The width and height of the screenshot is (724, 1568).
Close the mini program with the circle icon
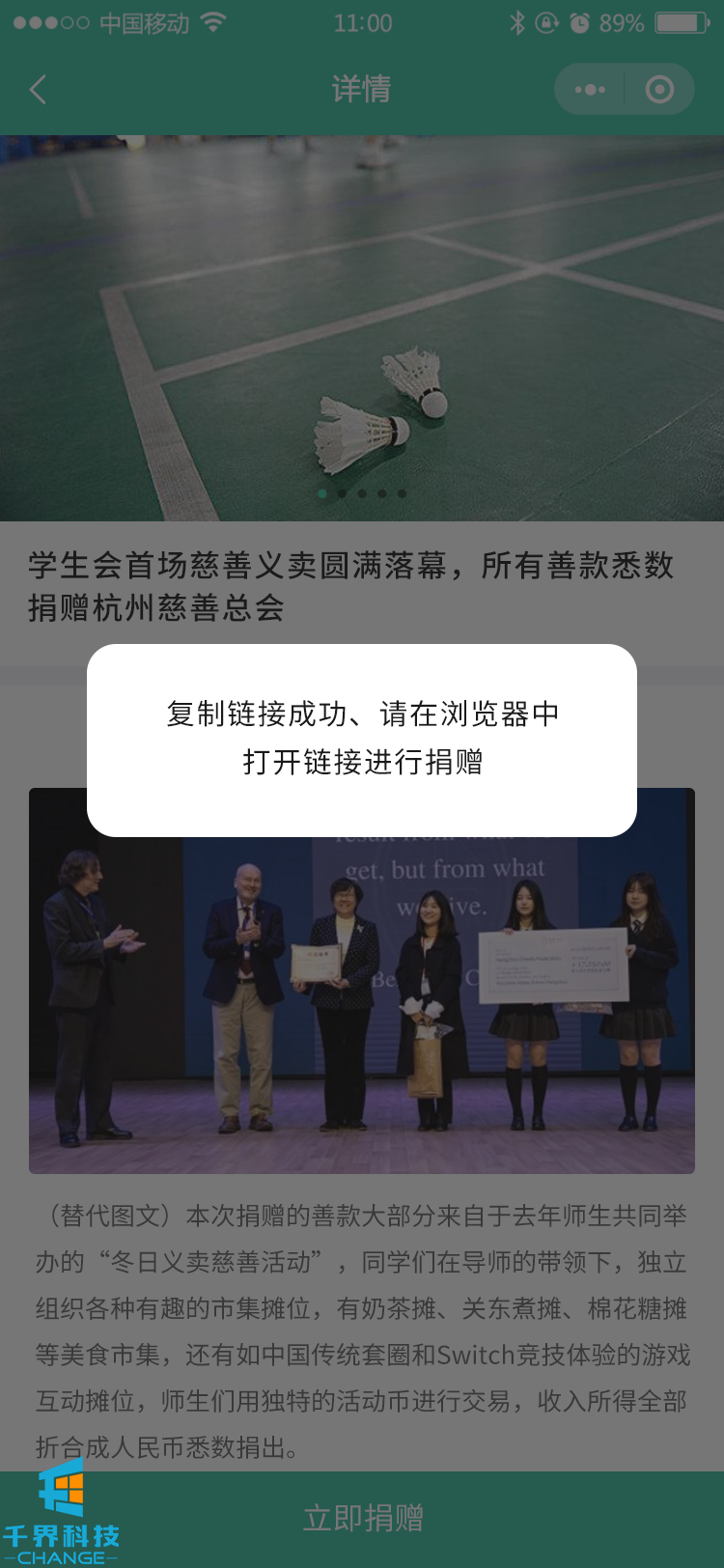pos(659,90)
